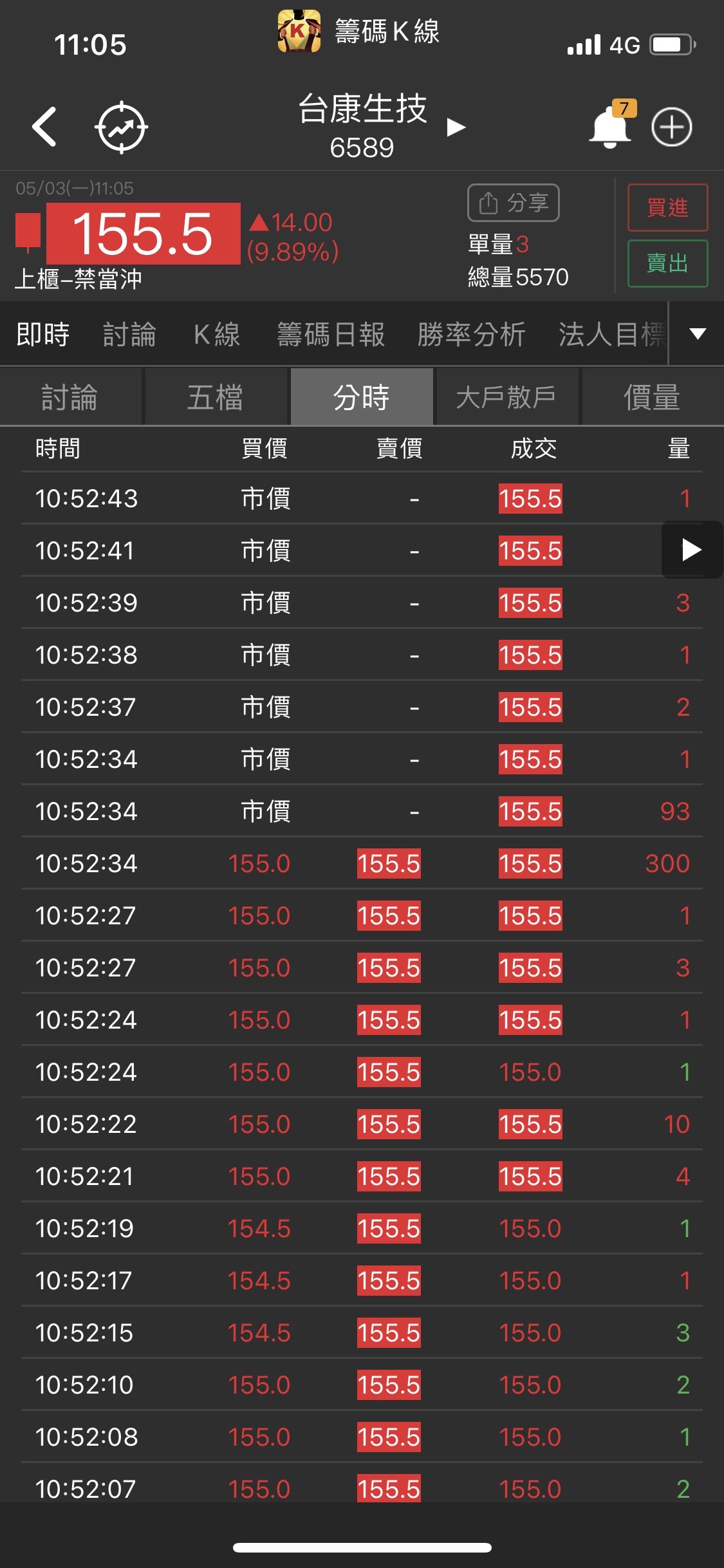
Task: Open the 價量 sub-tab
Action: [x=652, y=397]
